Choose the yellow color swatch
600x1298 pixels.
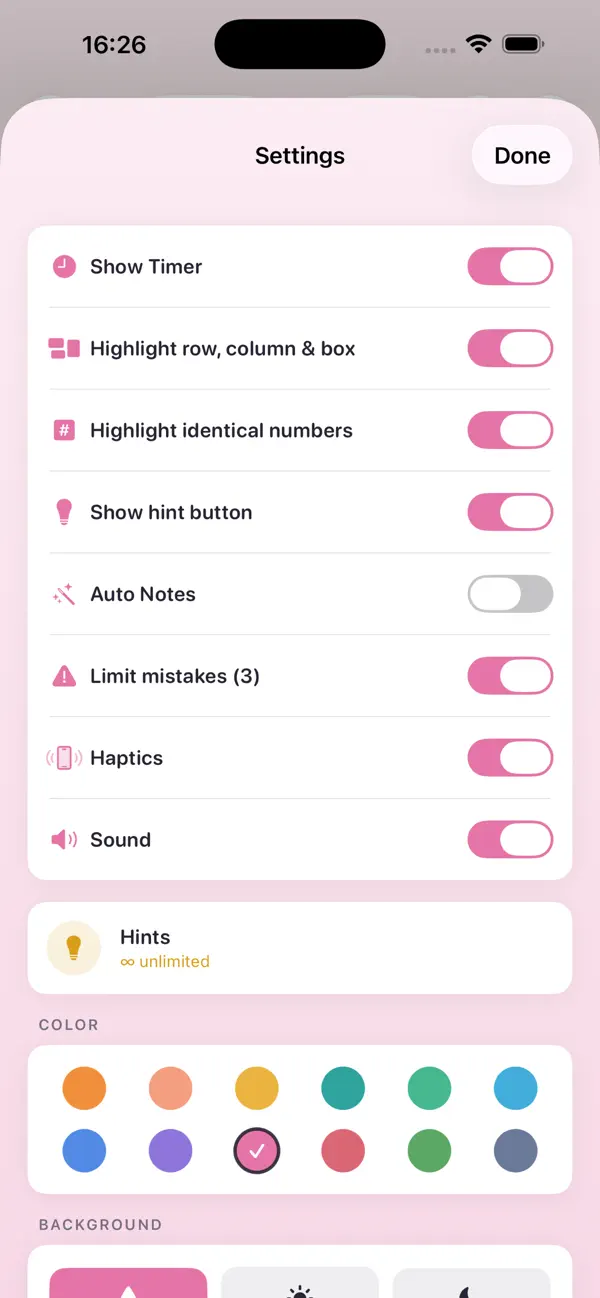tap(257, 1088)
